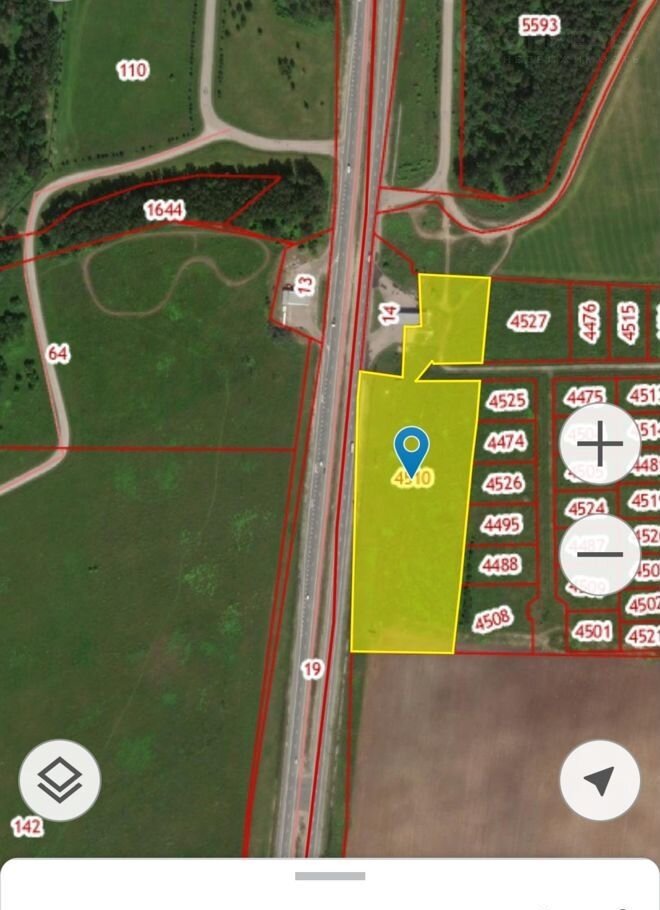Select land plot 110 on the map
The width and height of the screenshot is (660, 910).
[x=132, y=69]
